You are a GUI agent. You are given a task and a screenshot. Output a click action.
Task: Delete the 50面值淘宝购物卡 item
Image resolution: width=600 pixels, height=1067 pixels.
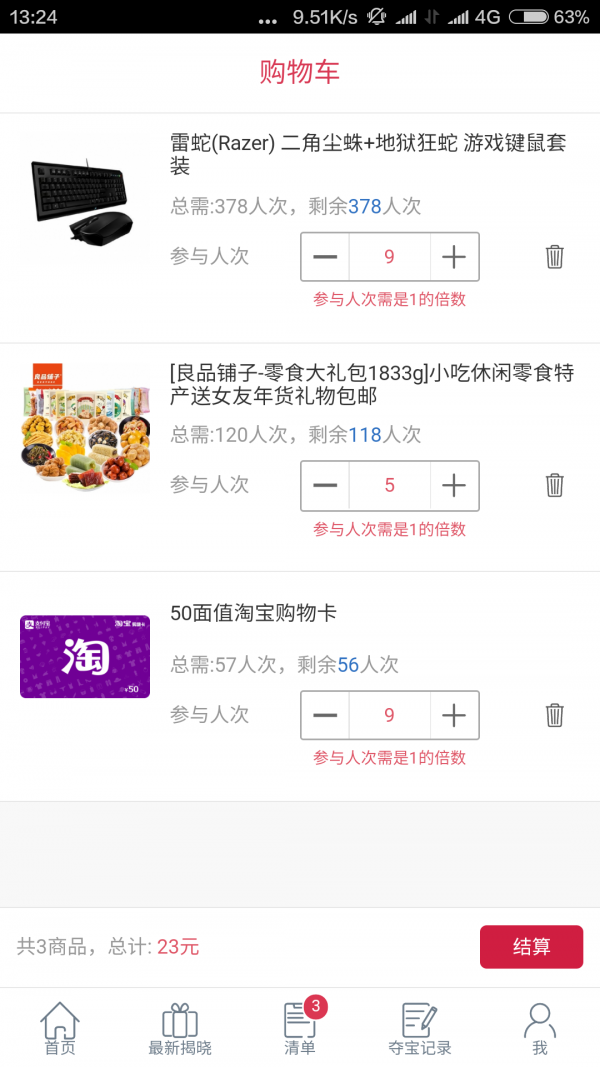click(555, 715)
